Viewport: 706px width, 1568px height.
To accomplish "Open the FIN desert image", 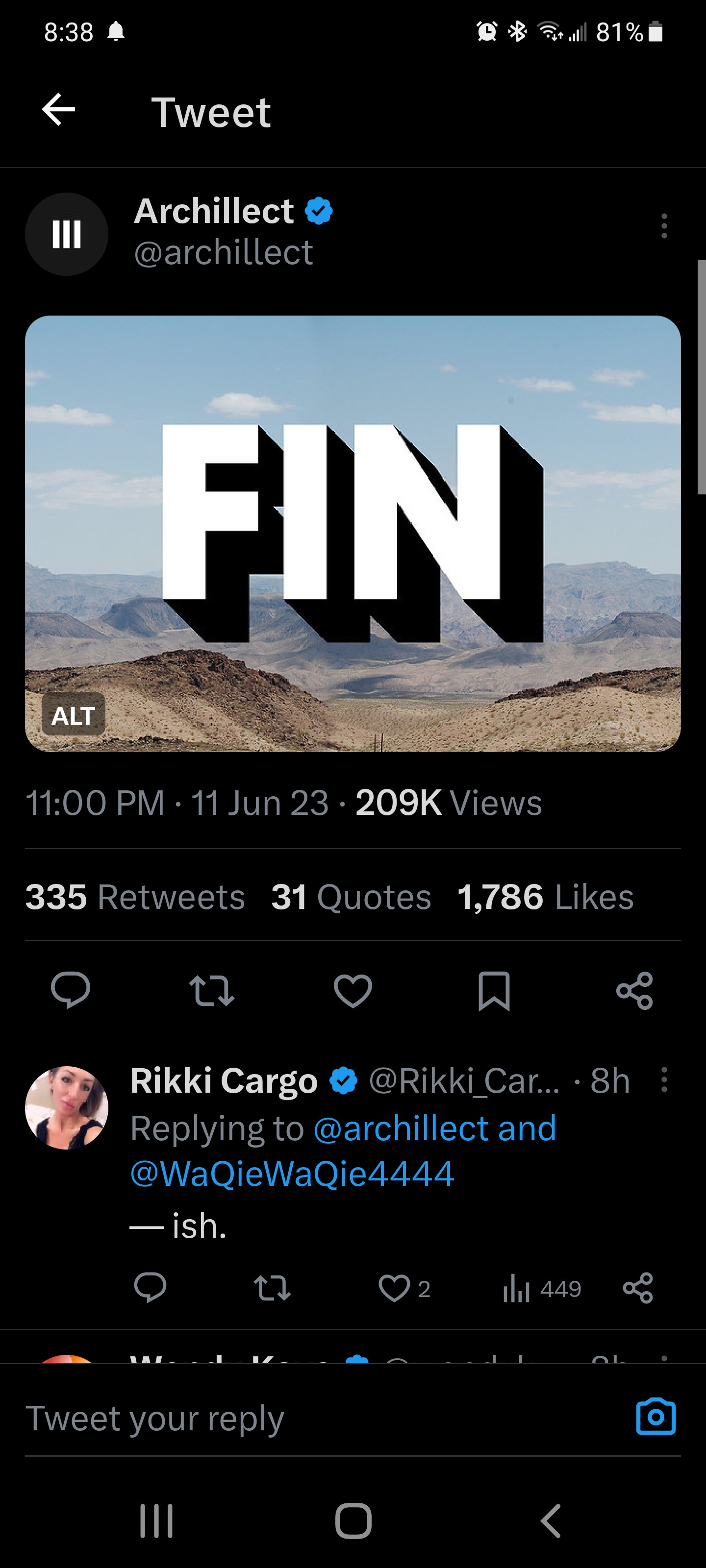I will pyautogui.click(x=353, y=533).
